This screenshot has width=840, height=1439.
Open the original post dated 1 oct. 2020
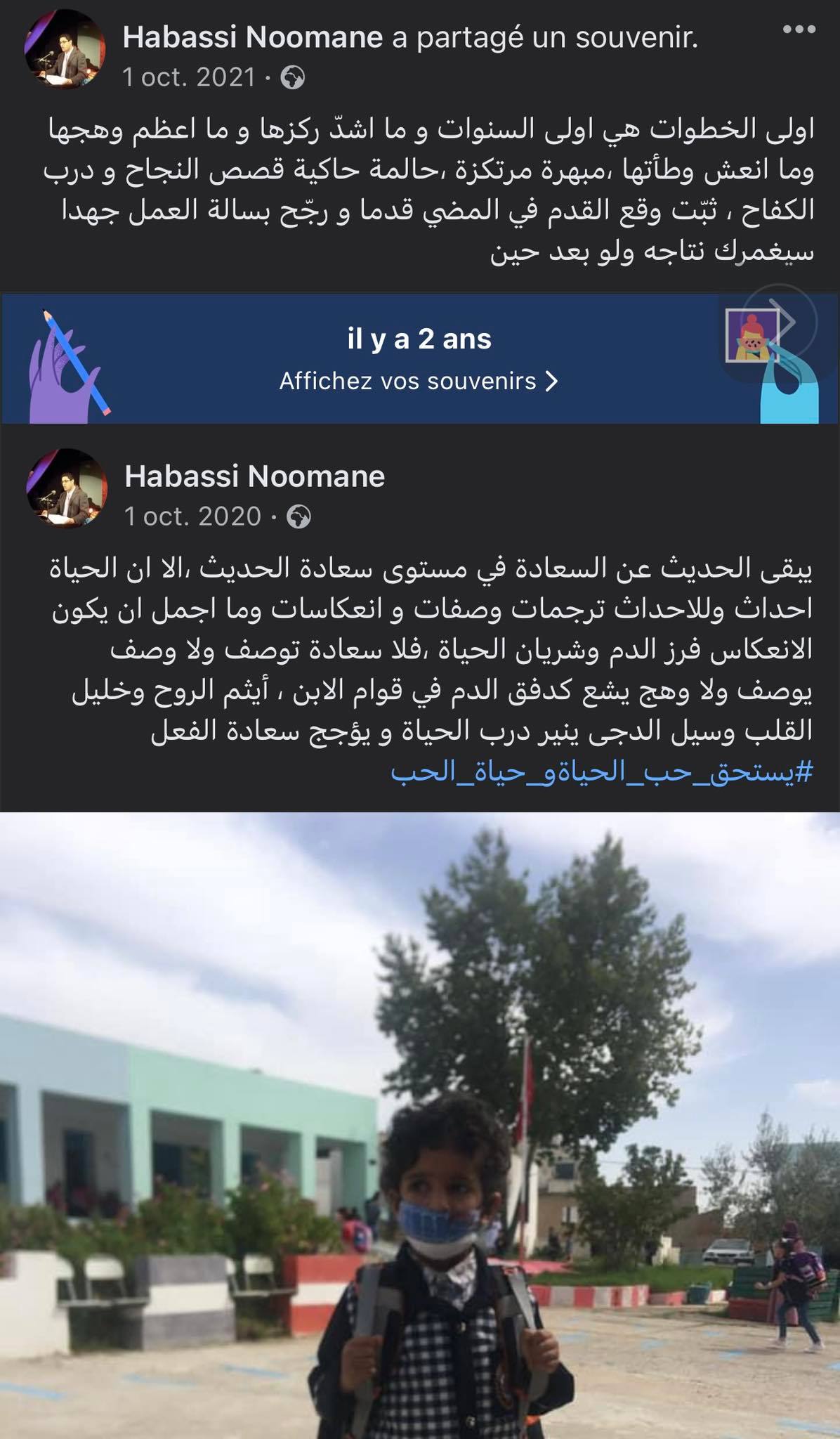pos(192,516)
